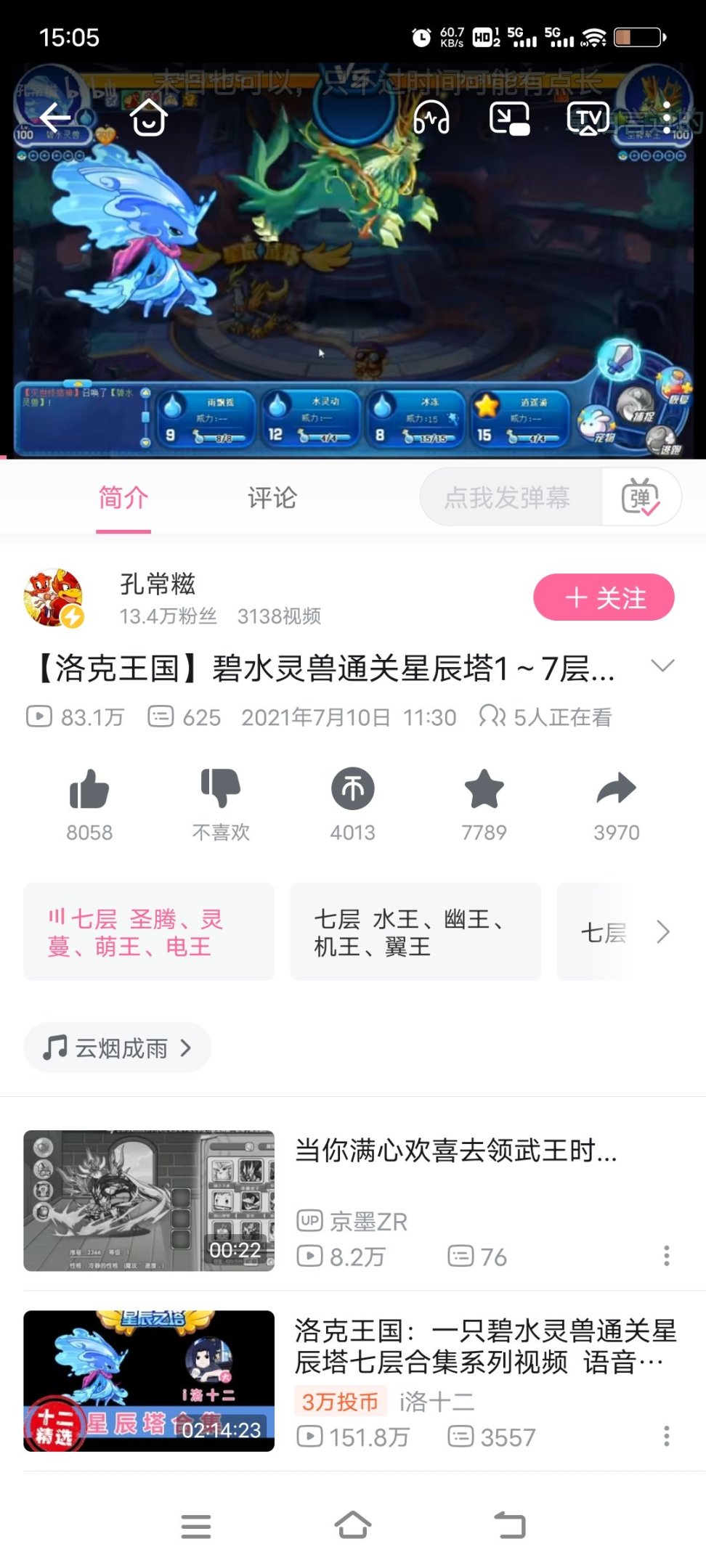Toggle the danmaku display
The image size is (706, 1568).
coord(640,498)
